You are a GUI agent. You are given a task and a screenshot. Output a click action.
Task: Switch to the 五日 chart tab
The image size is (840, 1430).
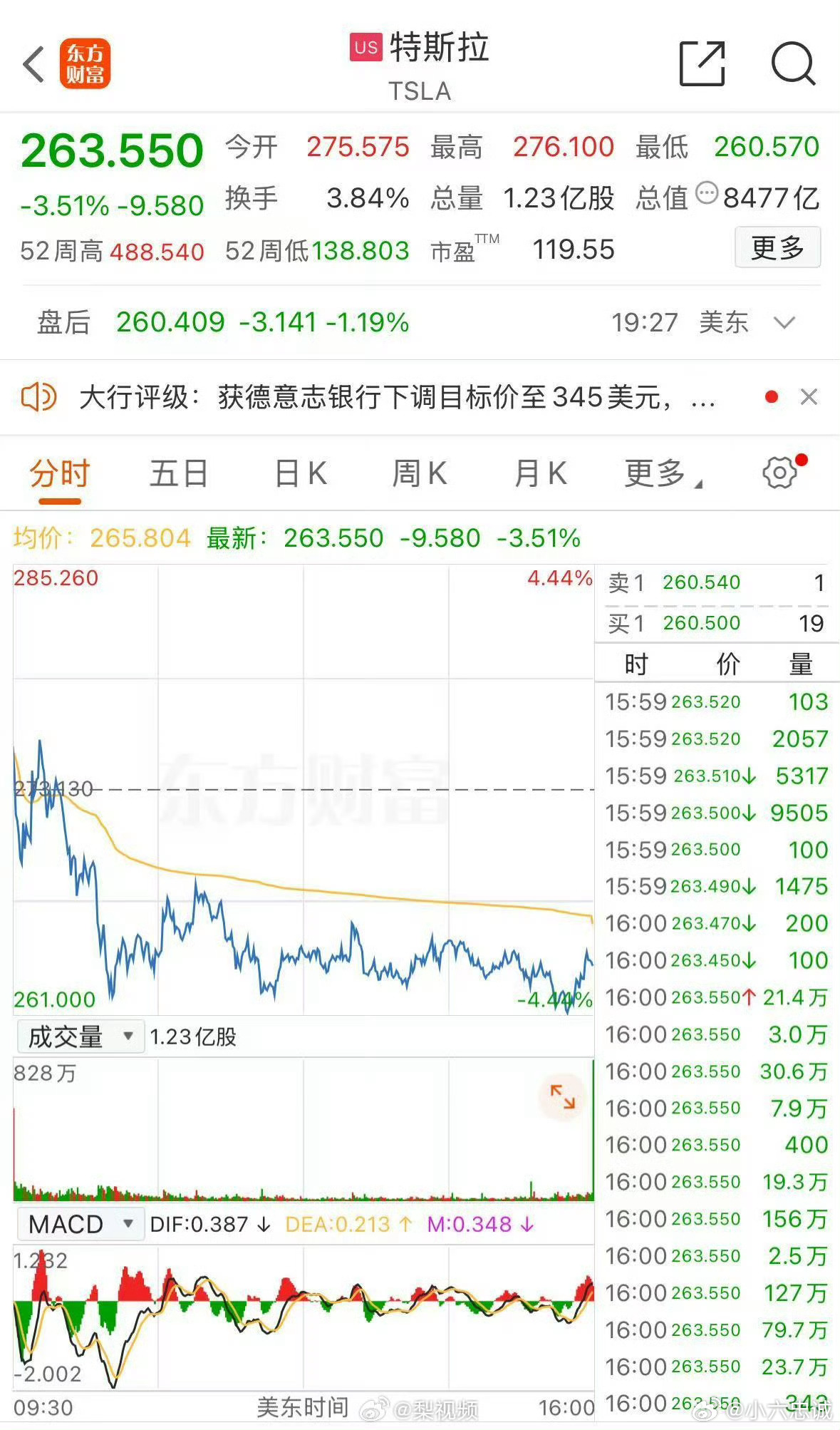pyautogui.click(x=178, y=473)
